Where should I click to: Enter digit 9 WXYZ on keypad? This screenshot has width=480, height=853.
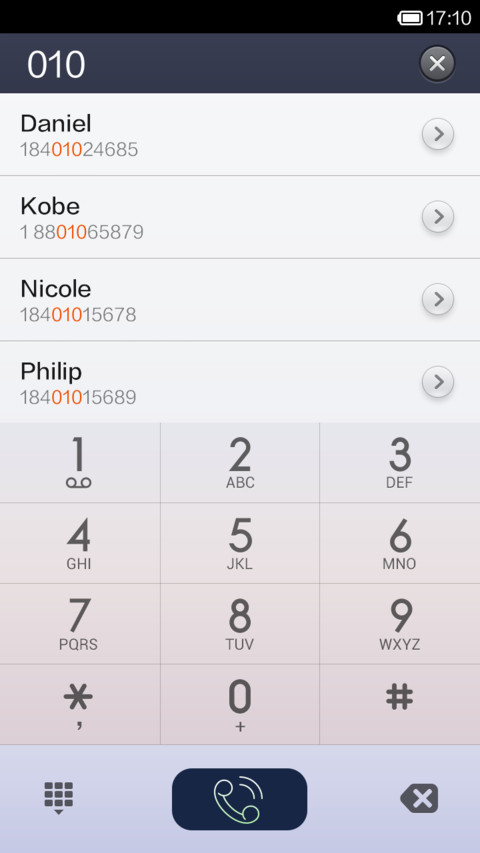[400, 624]
